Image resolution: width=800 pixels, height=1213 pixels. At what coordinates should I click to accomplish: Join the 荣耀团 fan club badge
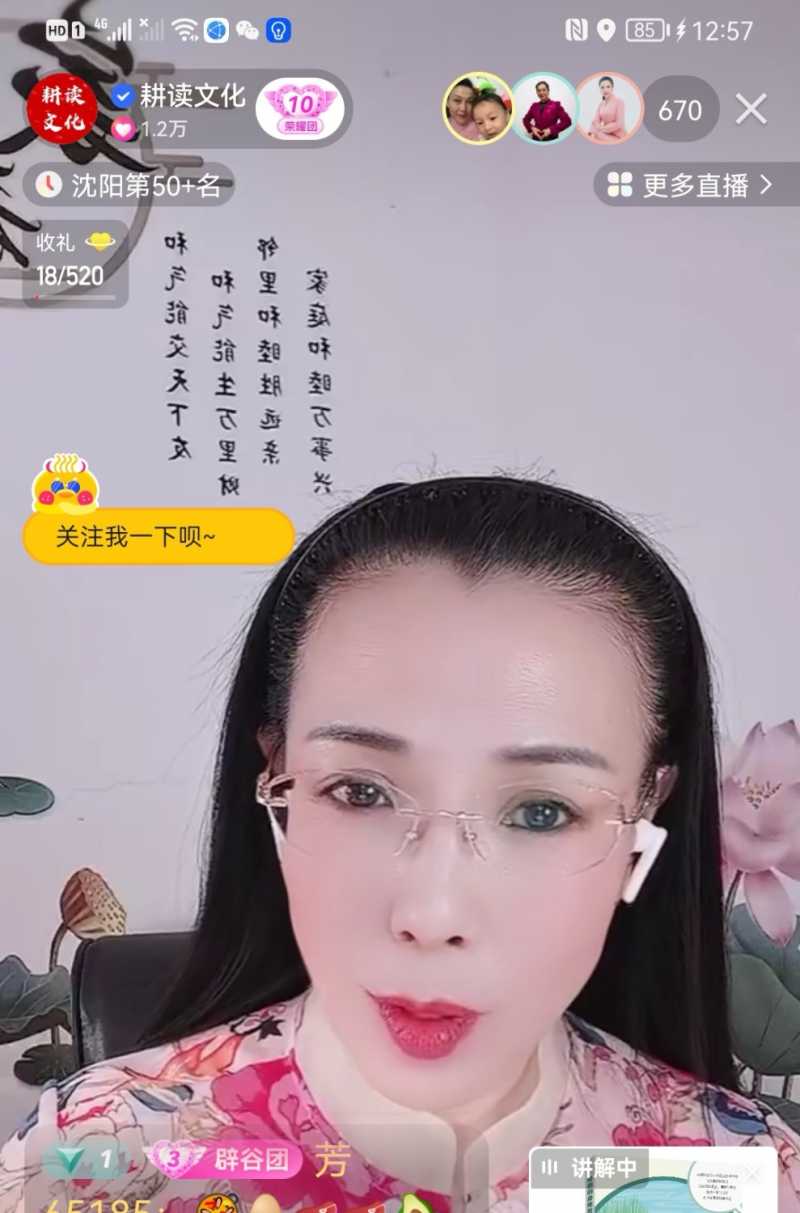pyautogui.click(x=300, y=109)
